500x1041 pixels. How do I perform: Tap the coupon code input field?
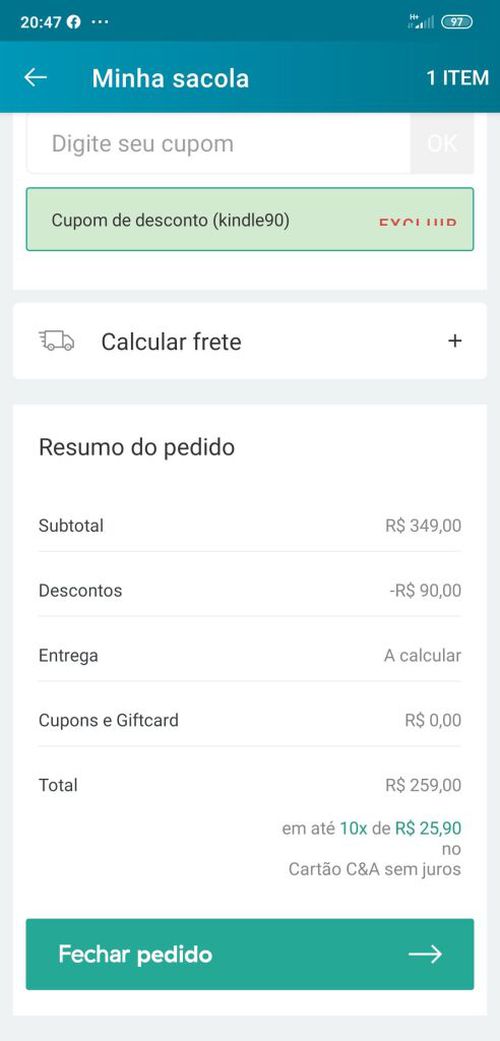coord(218,144)
